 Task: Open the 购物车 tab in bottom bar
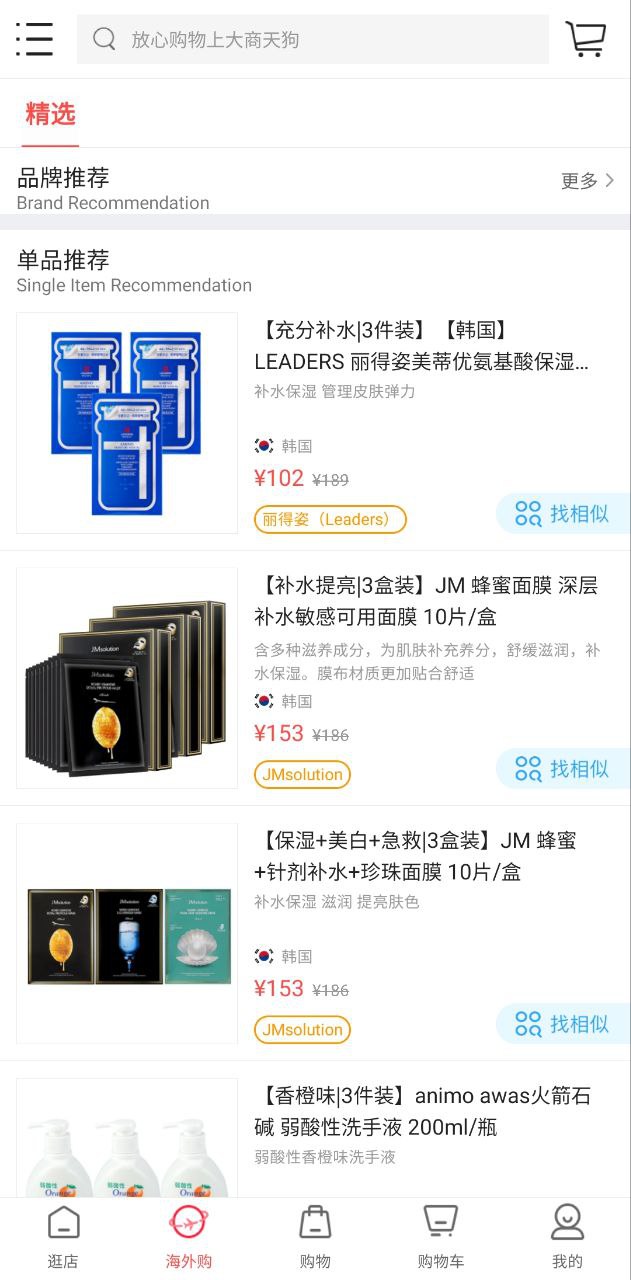pos(440,1237)
